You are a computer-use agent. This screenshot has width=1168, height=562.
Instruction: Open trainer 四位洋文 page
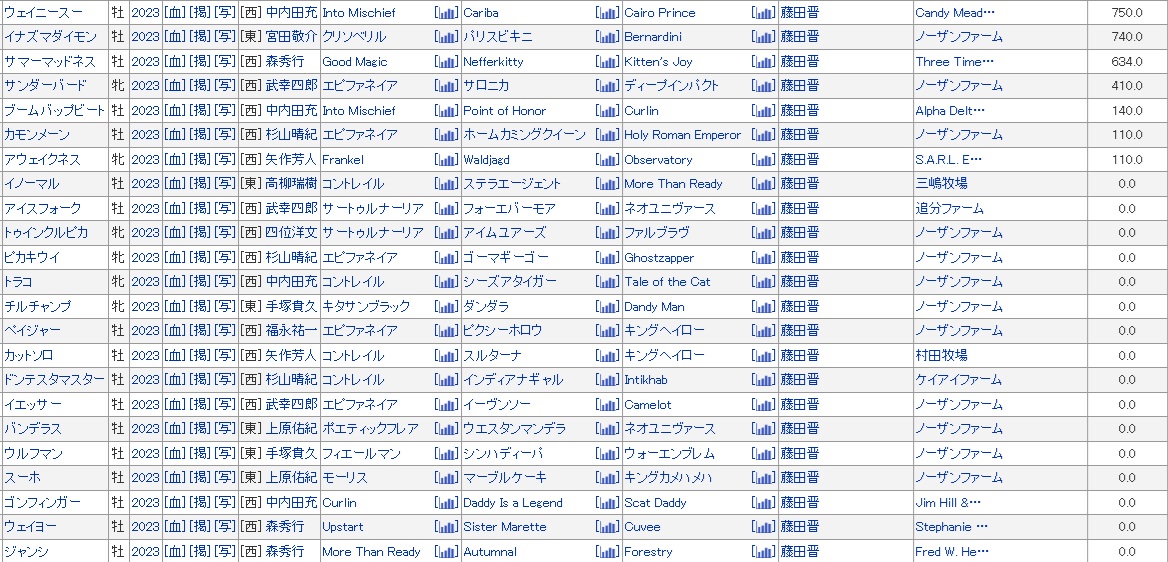[x=291, y=233]
